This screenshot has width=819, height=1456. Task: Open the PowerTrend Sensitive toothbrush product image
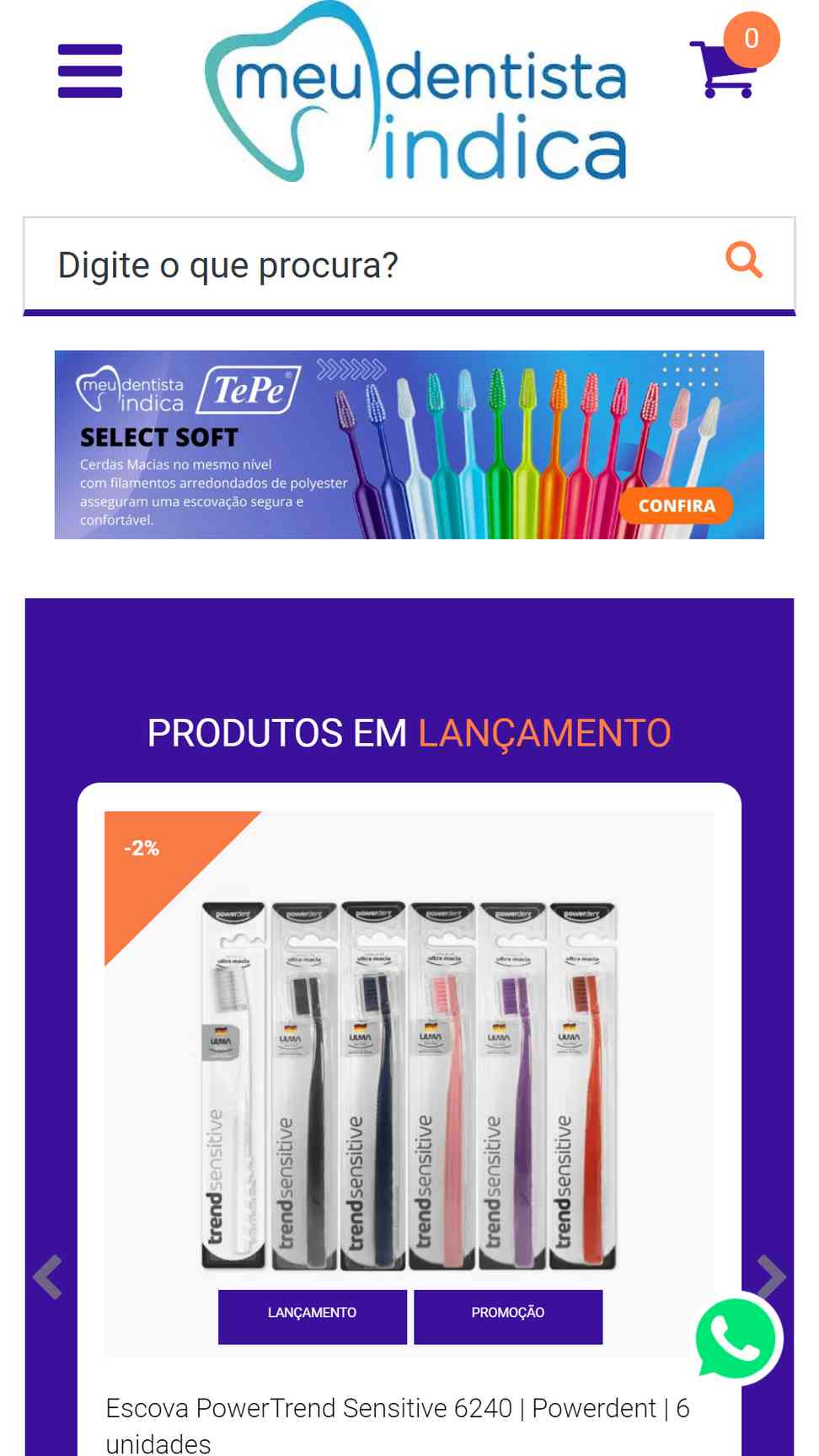pyautogui.click(x=409, y=1084)
